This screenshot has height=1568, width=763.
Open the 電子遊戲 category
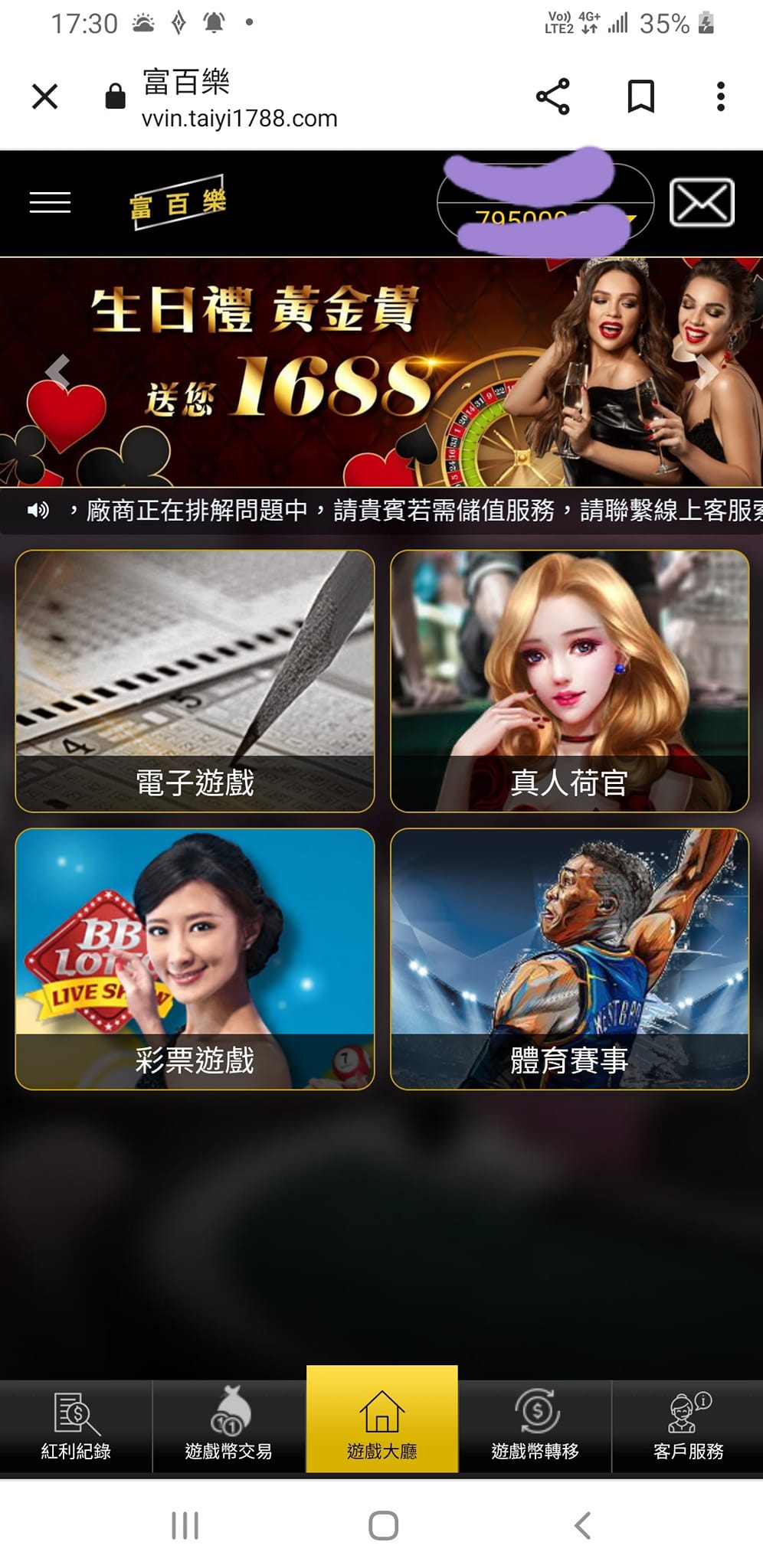pyautogui.click(x=195, y=681)
